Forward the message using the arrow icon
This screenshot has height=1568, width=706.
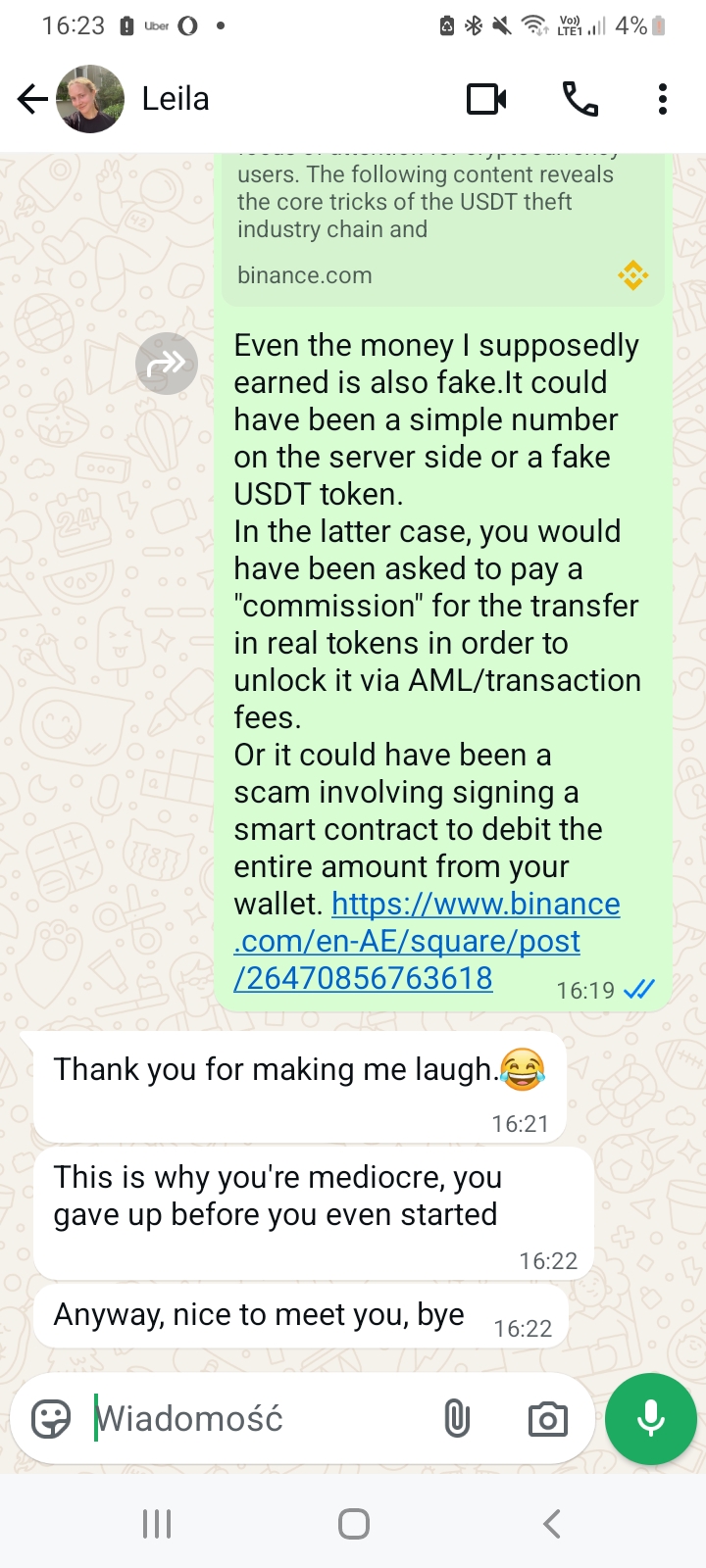coord(167,364)
